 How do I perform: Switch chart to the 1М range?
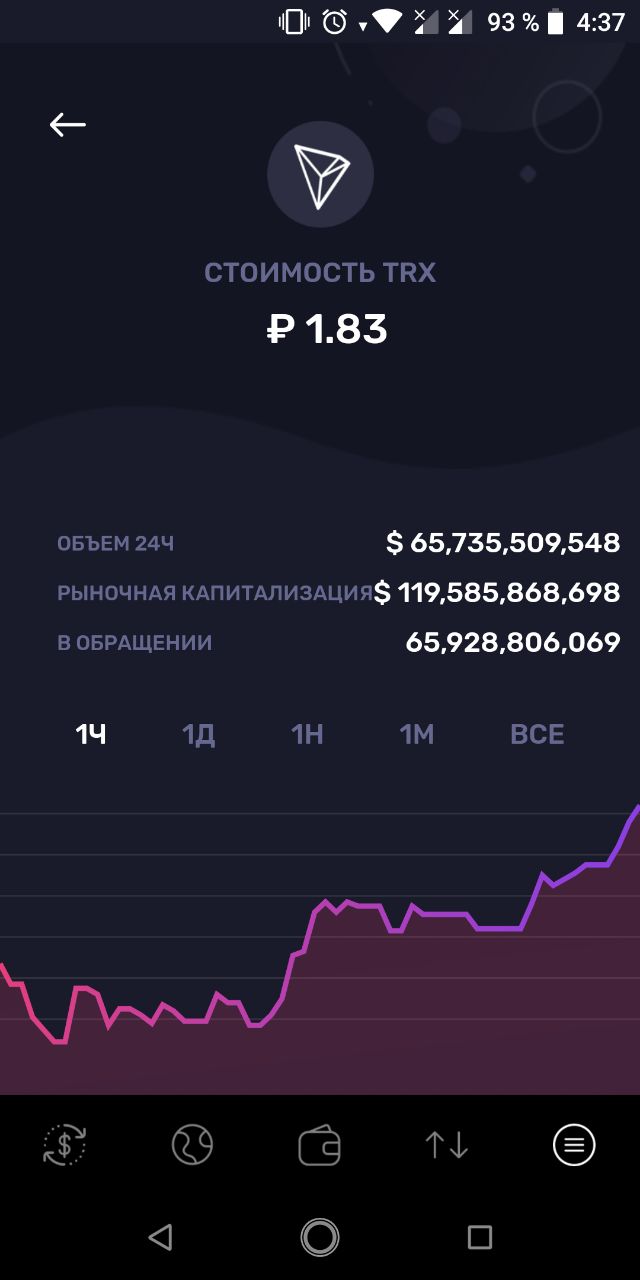(x=417, y=735)
